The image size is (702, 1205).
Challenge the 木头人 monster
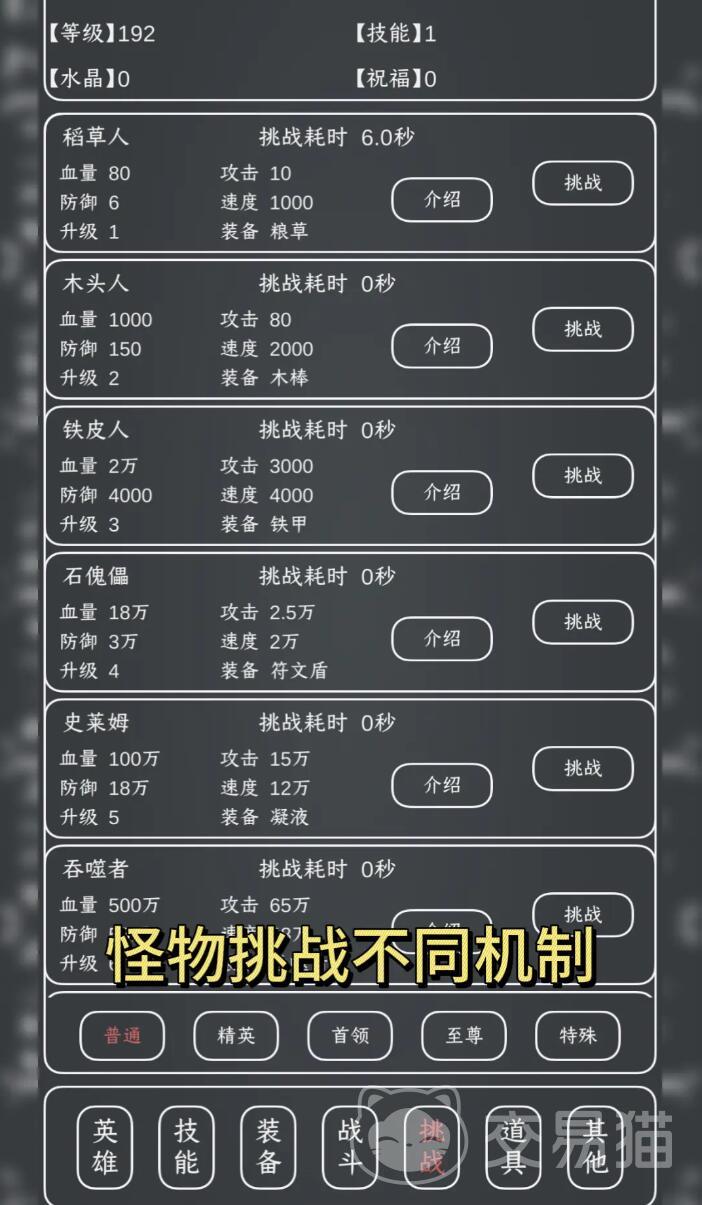point(582,329)
